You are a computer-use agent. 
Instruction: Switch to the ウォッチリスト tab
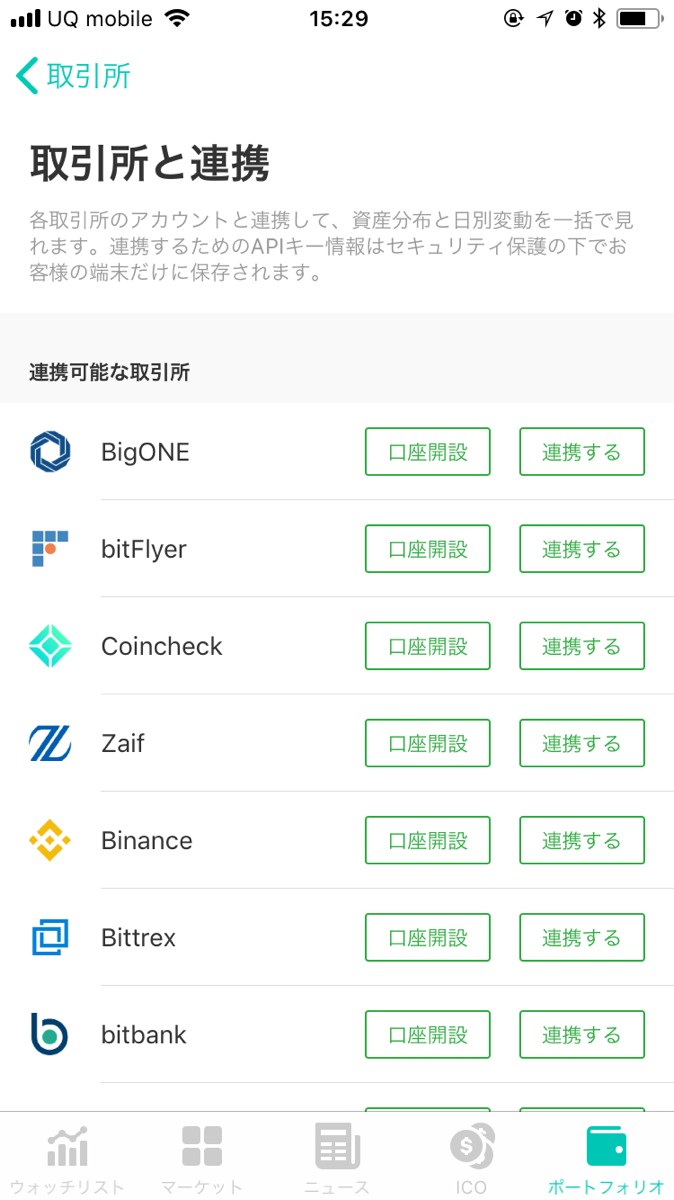[67, 1158]
